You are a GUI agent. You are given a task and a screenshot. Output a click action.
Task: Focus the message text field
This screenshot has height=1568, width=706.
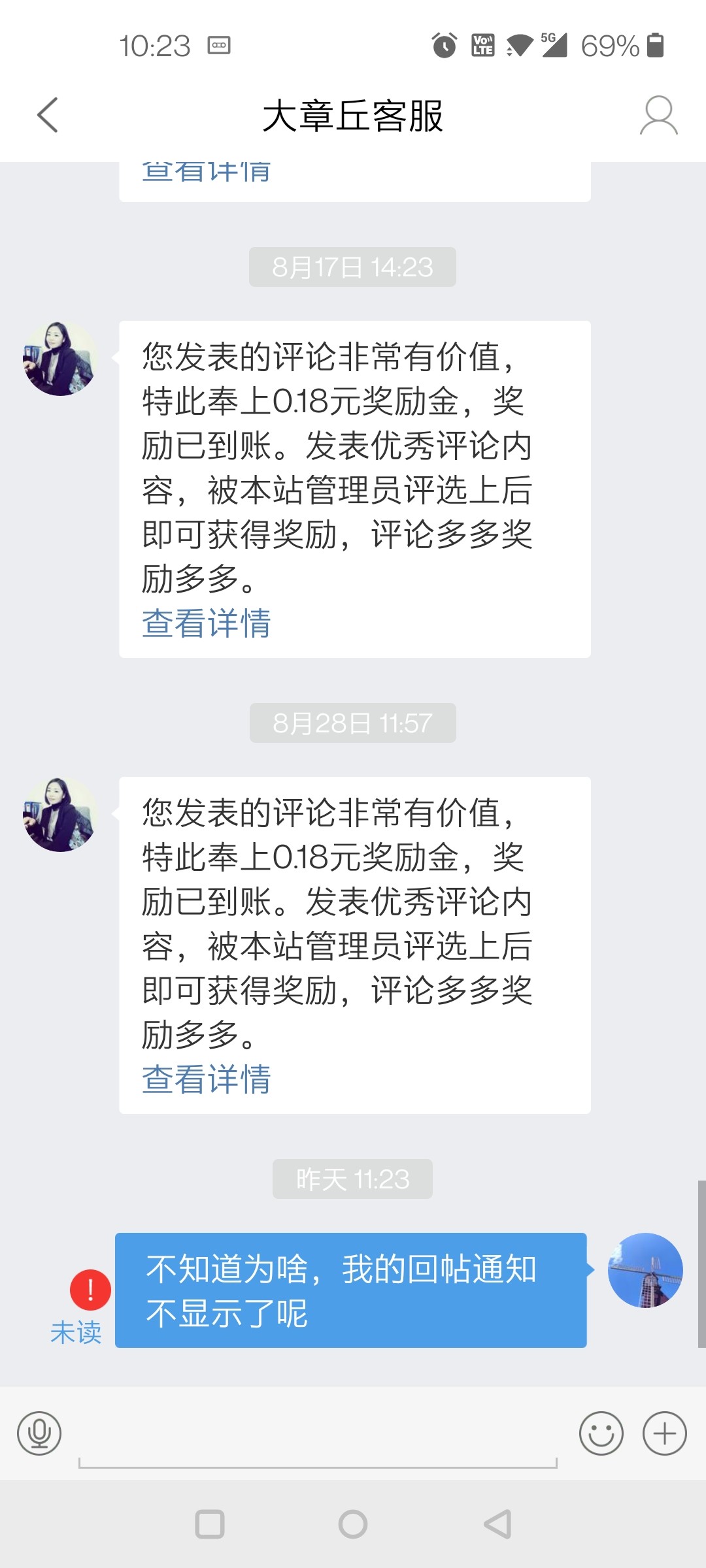pyautogui.click(x=318, y=1437)
